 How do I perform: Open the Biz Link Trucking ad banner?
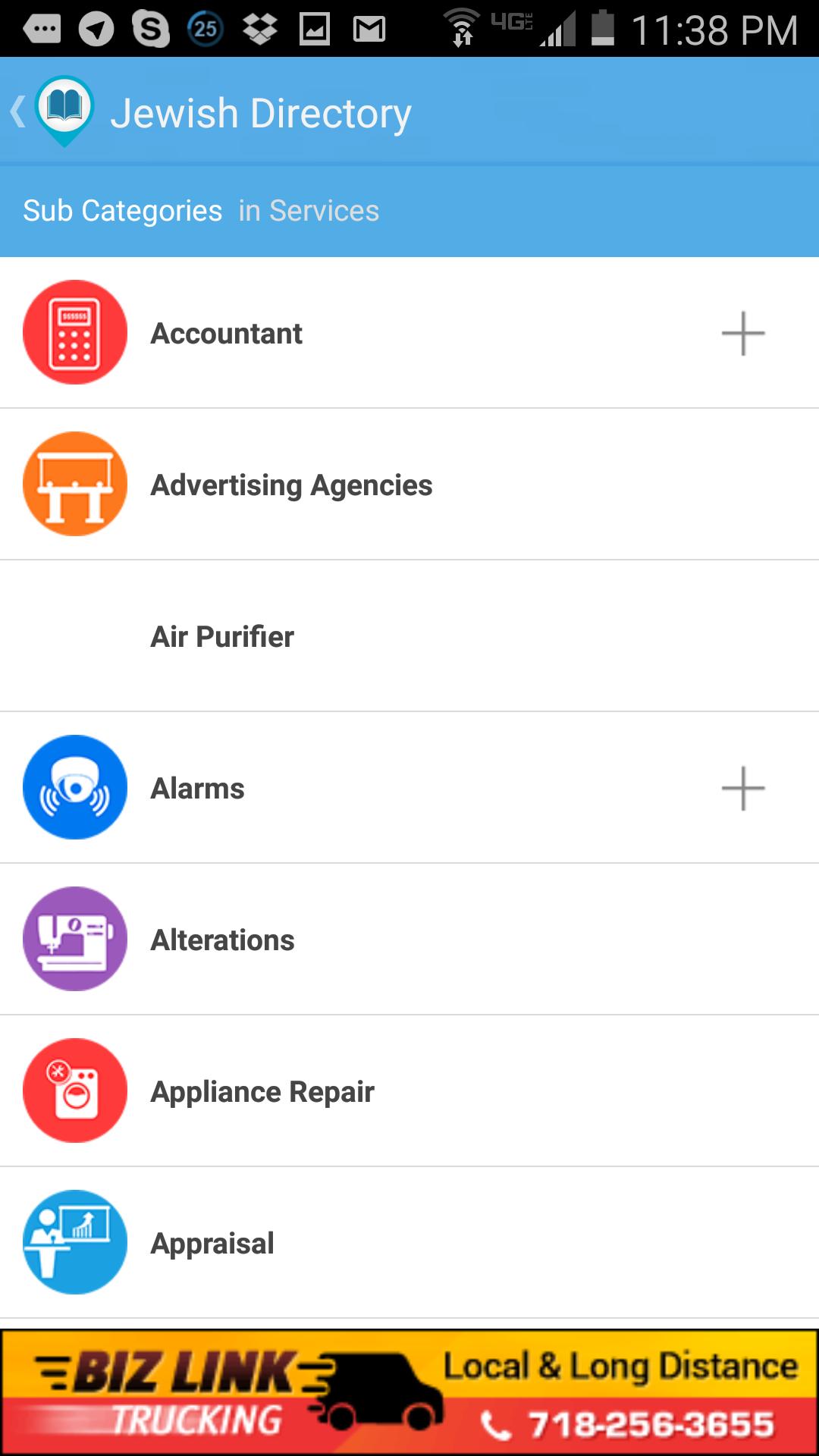click(x=409, y=1392)
